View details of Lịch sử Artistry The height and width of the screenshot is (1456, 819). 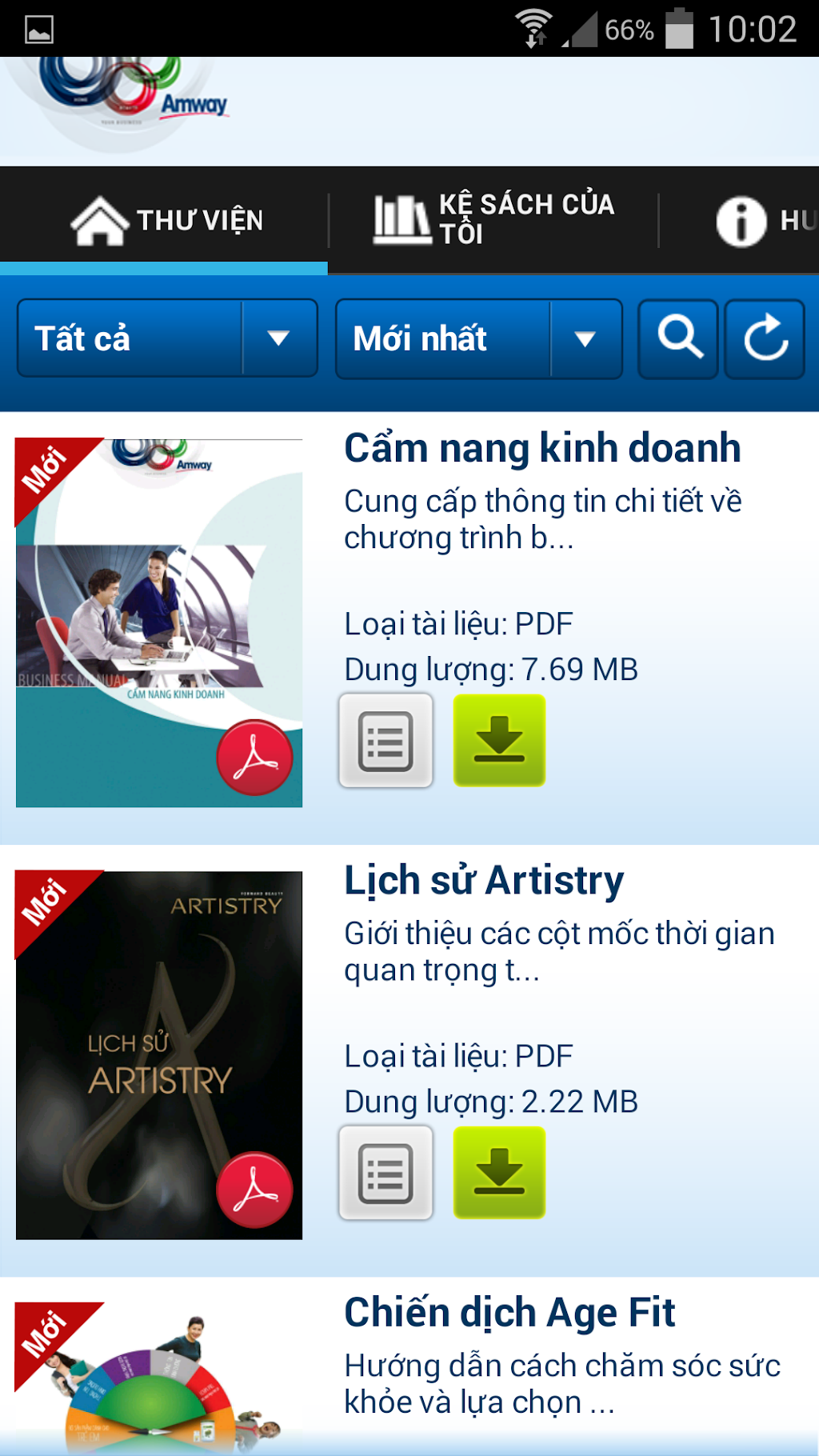pyautogui.click(x=386, y=1173)
